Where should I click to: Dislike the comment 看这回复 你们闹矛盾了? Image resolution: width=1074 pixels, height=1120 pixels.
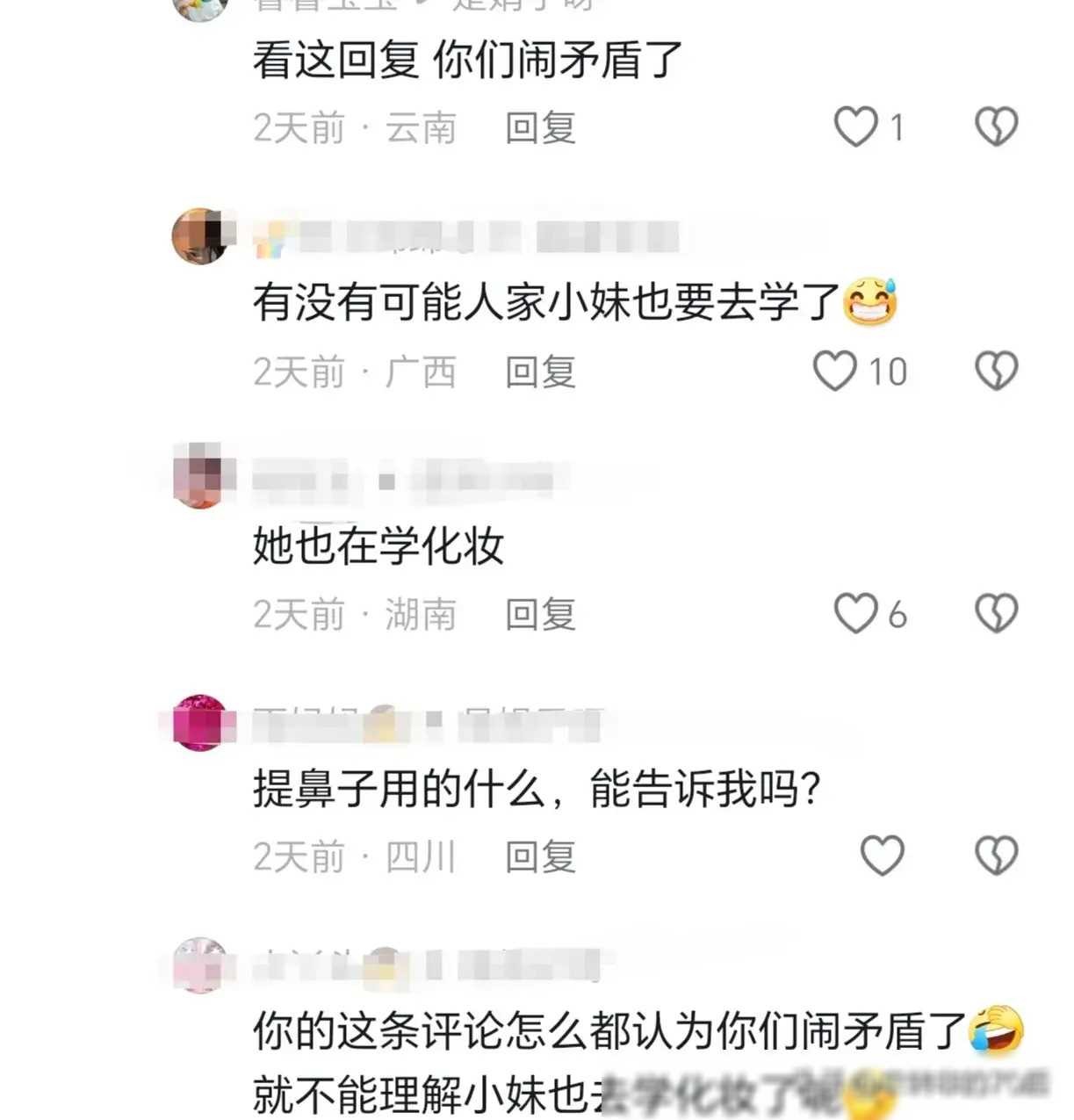click(x=996, y=126)
